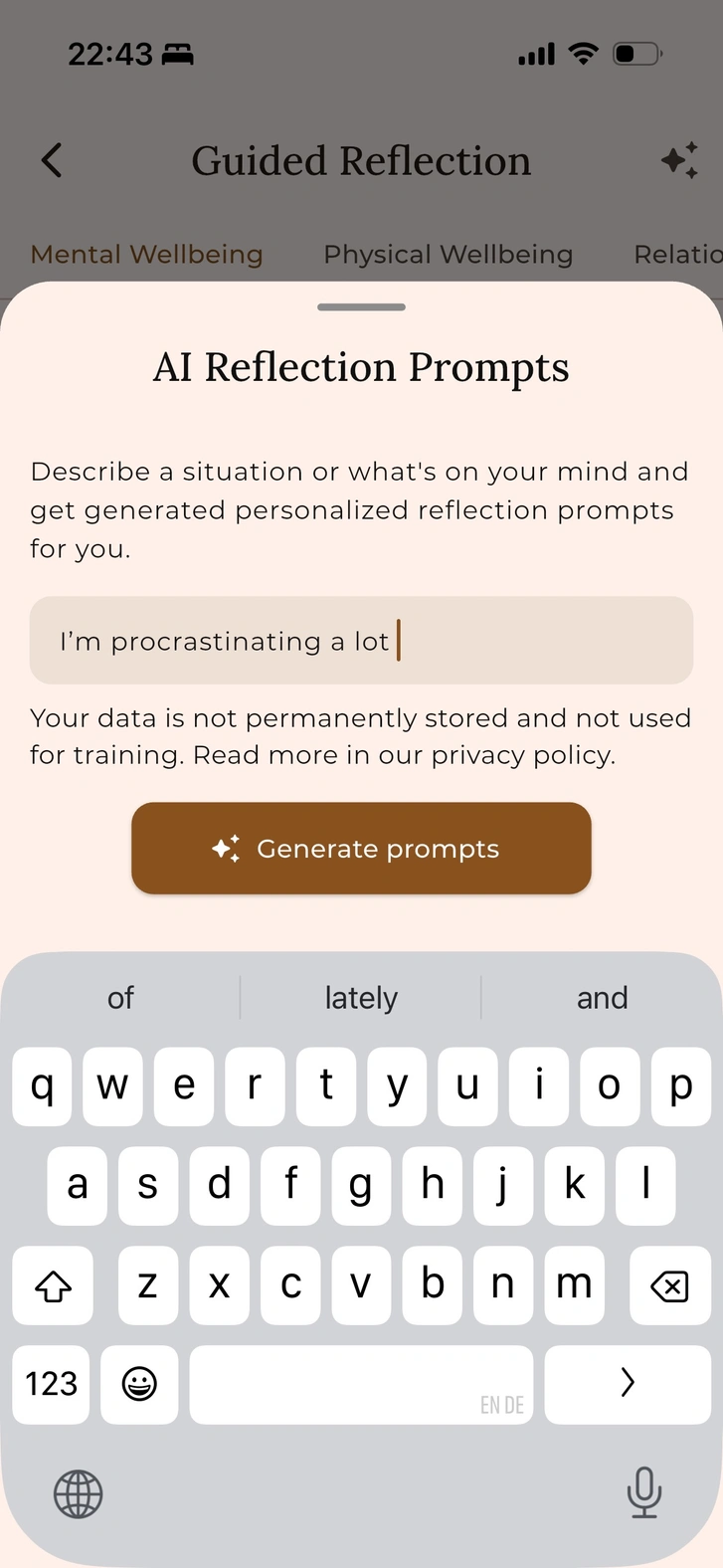Toggle the shift key on keyboard
Image resolution: width=723 pixels, height=1568 pixels.
tap(53, 1285)
